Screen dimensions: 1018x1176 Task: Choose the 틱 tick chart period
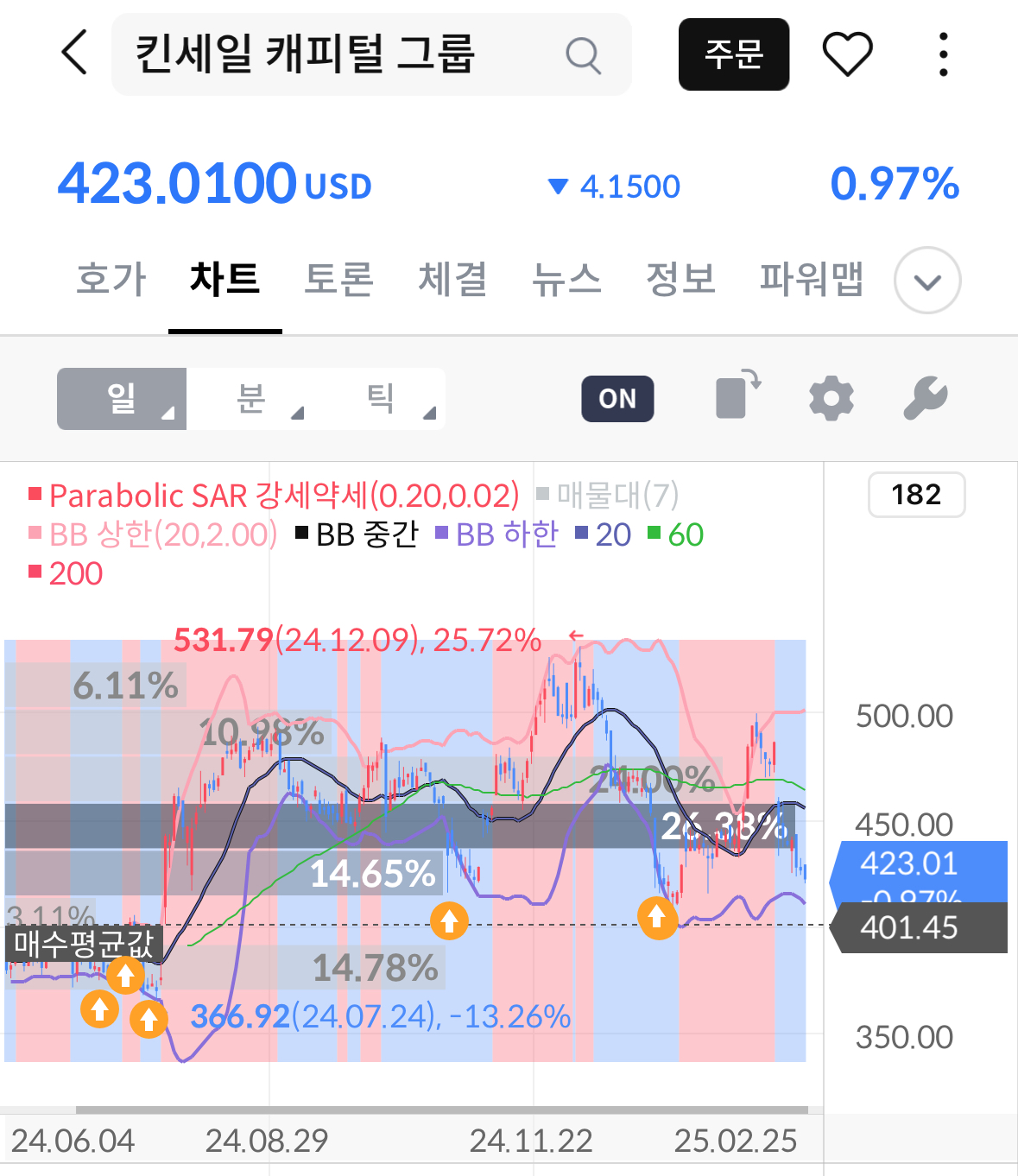coord(381,399)
